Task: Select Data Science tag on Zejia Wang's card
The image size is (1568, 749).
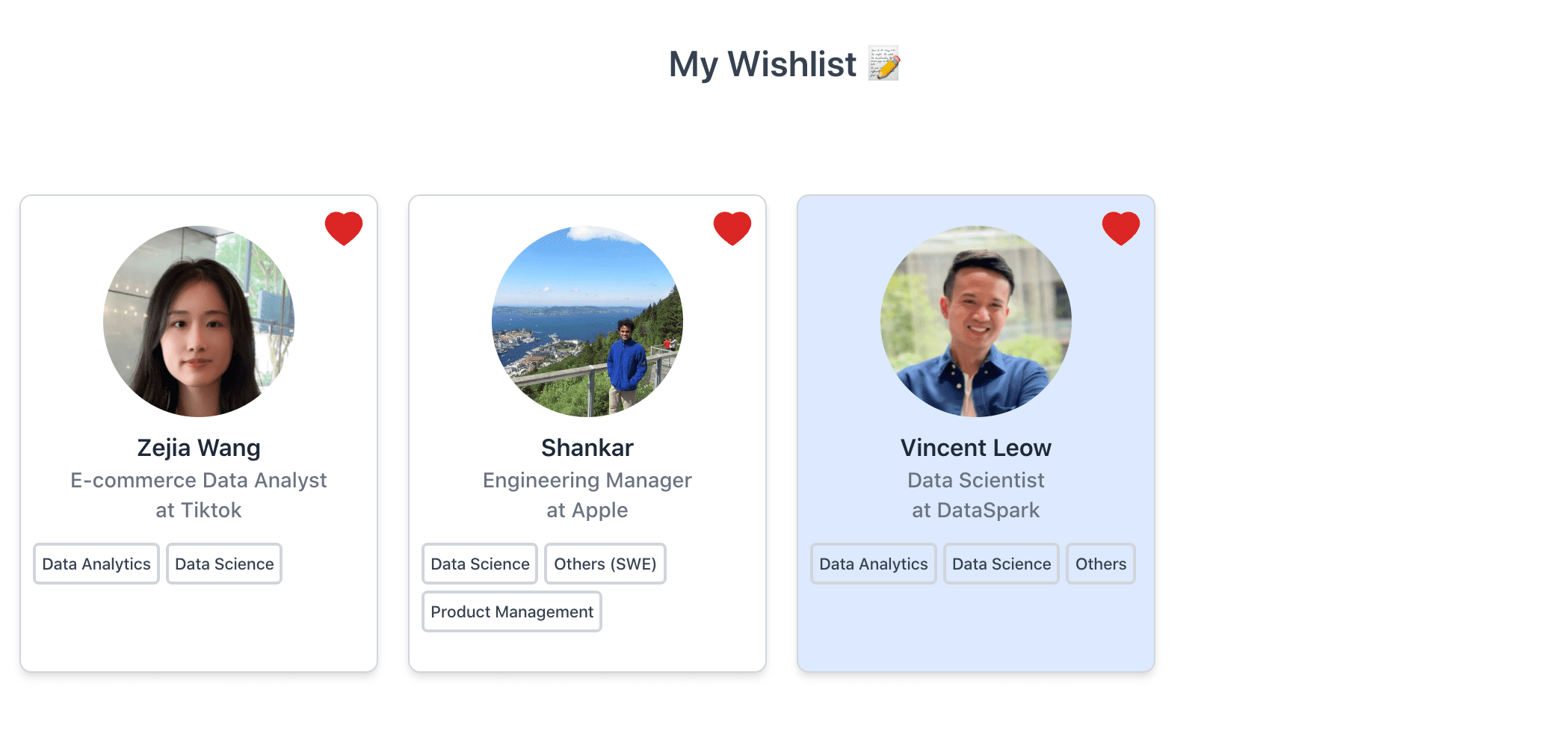Action: coord(224,564)
